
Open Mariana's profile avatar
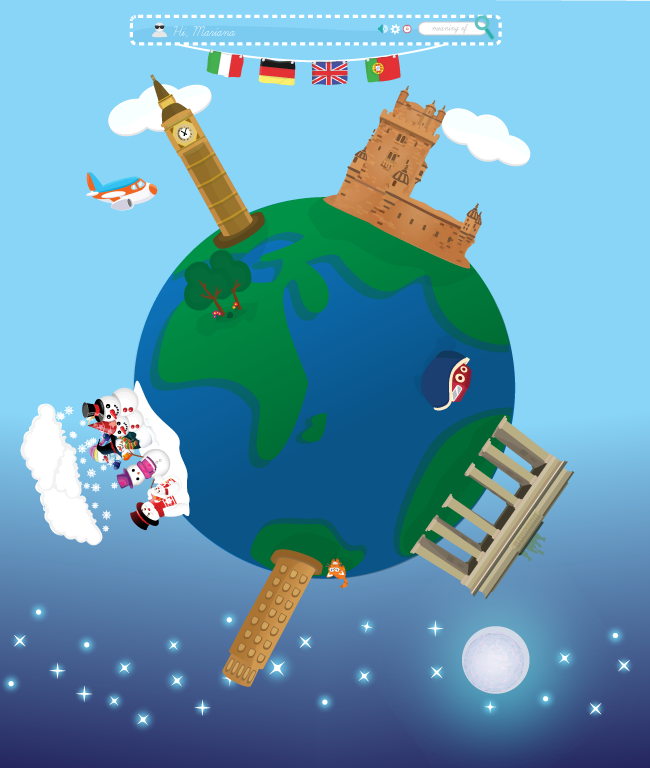coord(160,30)
